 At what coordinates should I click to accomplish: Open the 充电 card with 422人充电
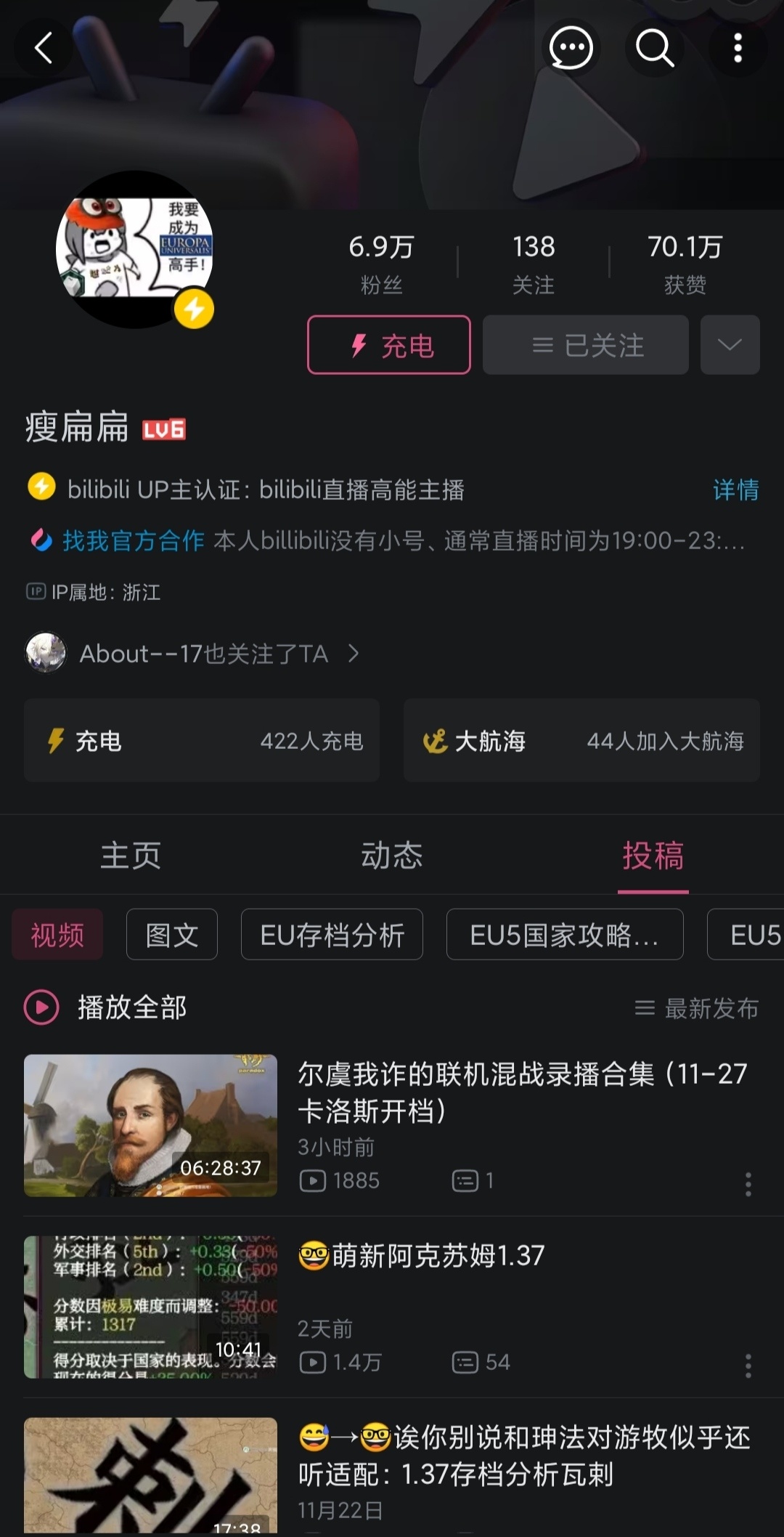coord(202,741)
